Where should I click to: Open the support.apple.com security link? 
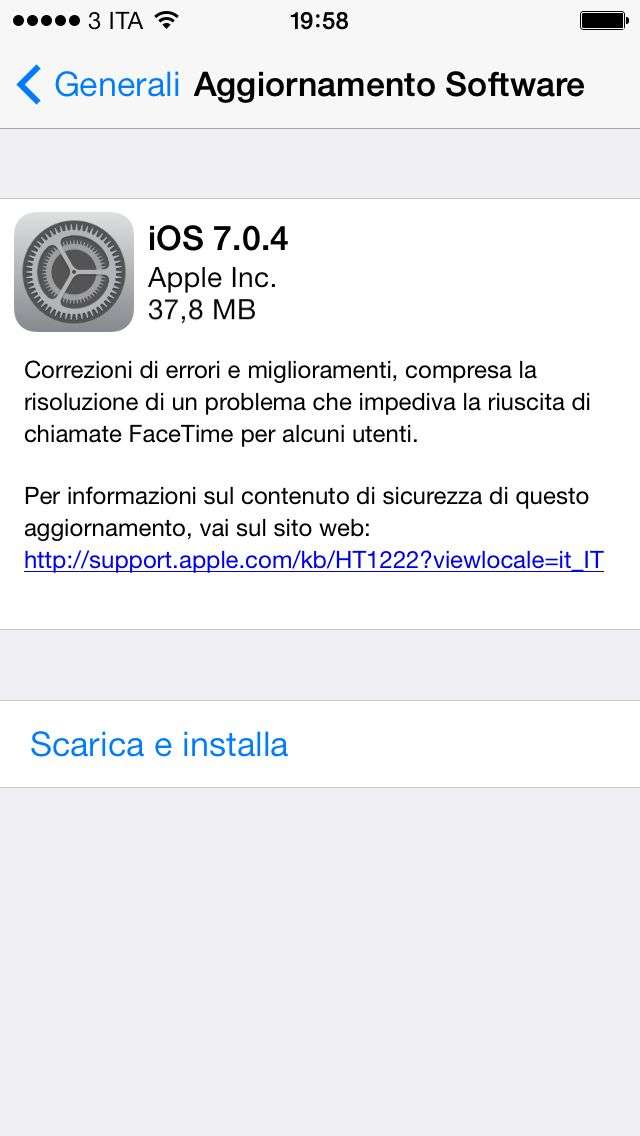tap(314, 560)
